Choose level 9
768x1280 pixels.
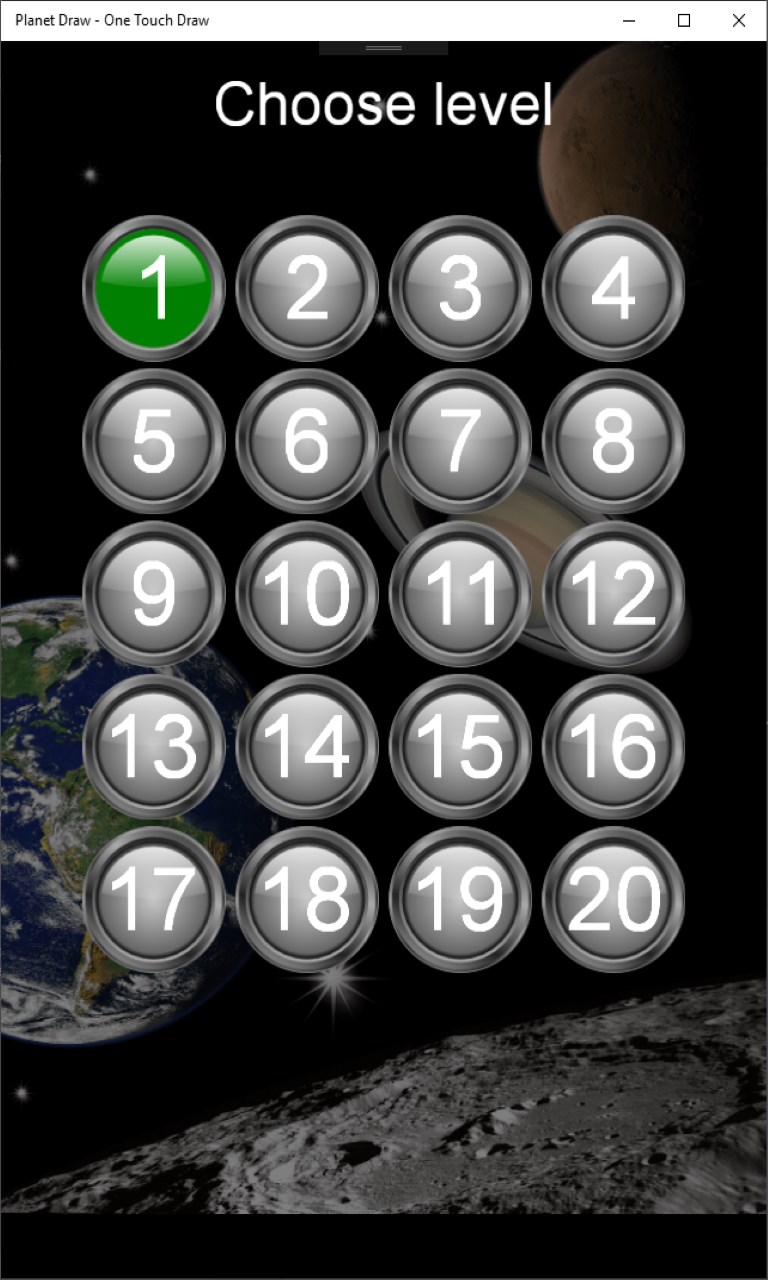click(x=153, y=594)
